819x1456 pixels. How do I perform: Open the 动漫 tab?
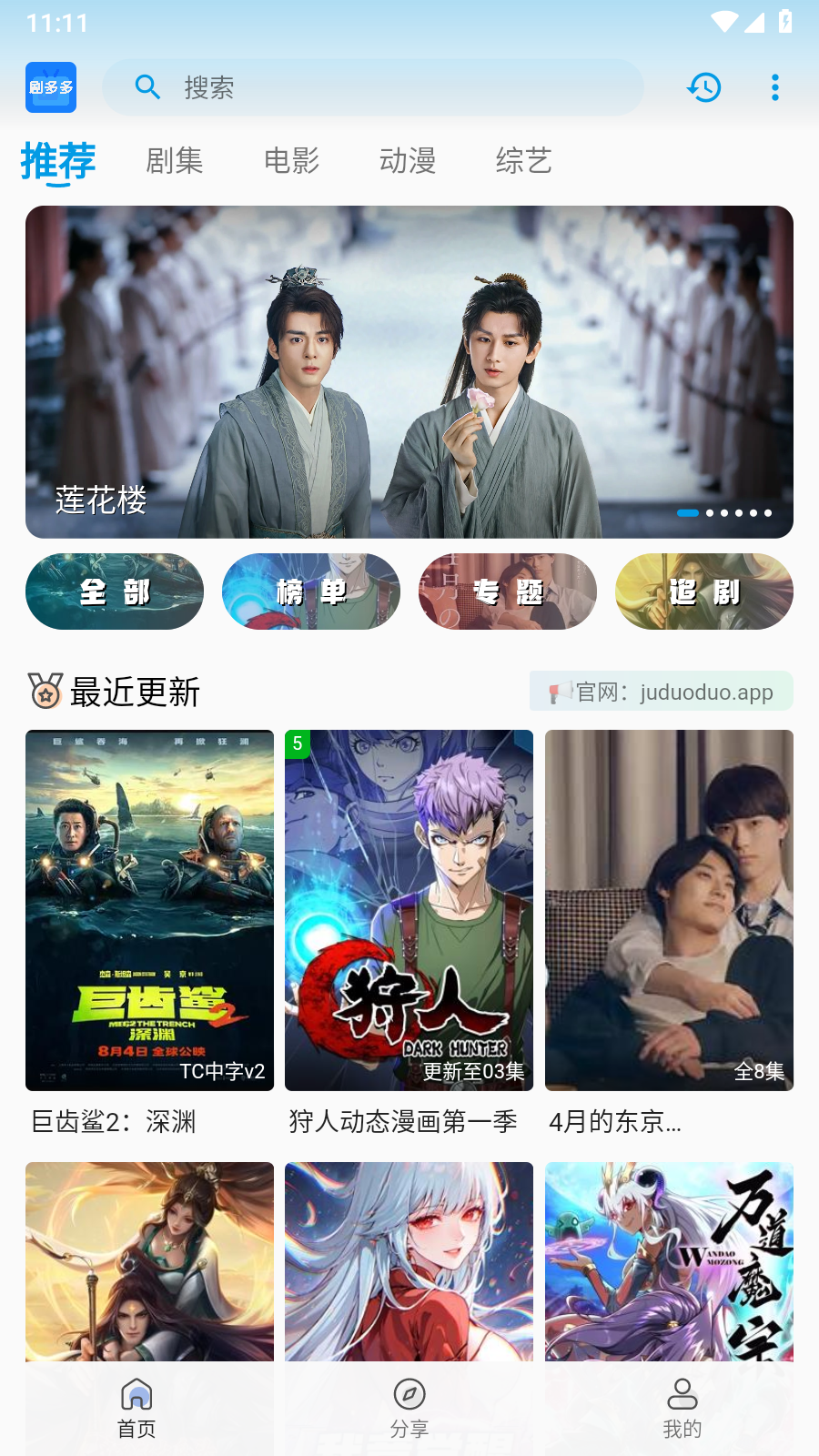(408, 161)
